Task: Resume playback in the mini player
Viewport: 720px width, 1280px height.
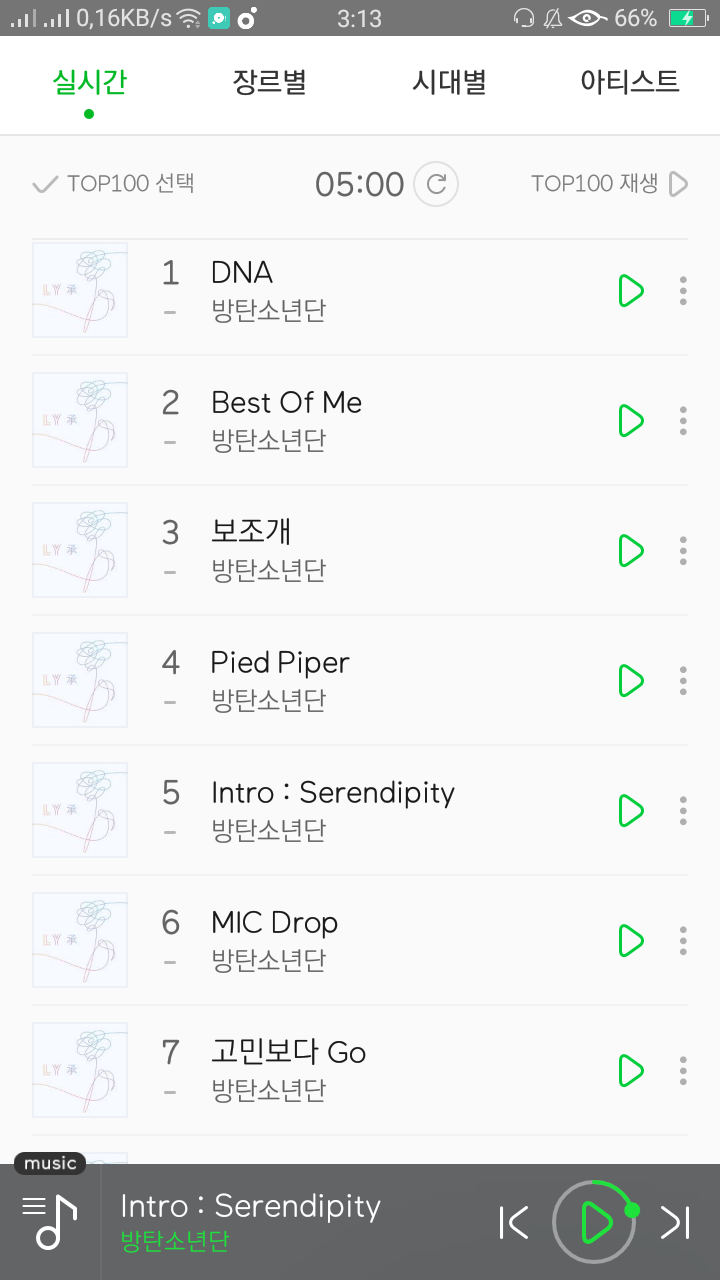Action: [x=595, y=1222]
